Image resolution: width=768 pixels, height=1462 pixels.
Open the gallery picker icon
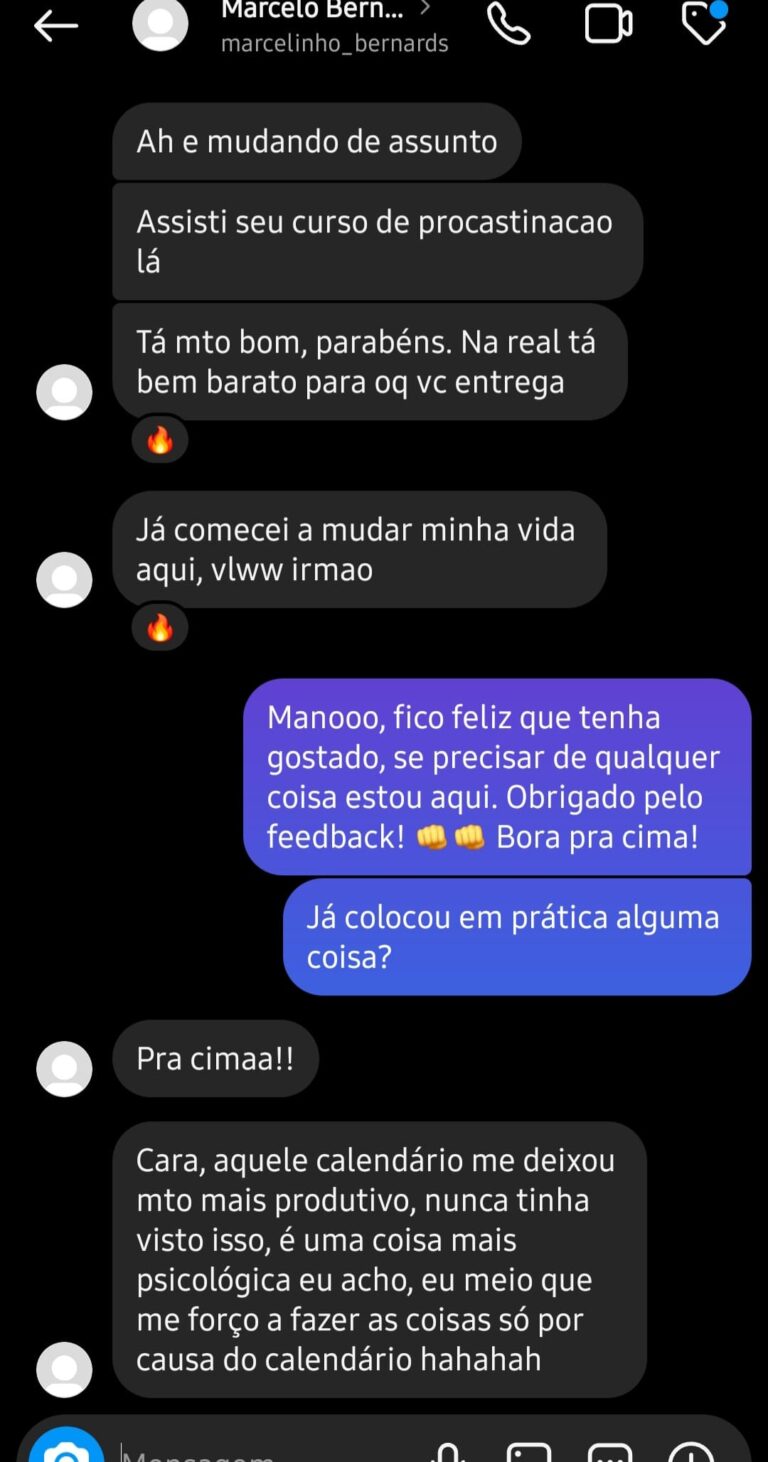[x=529, y=1452]
